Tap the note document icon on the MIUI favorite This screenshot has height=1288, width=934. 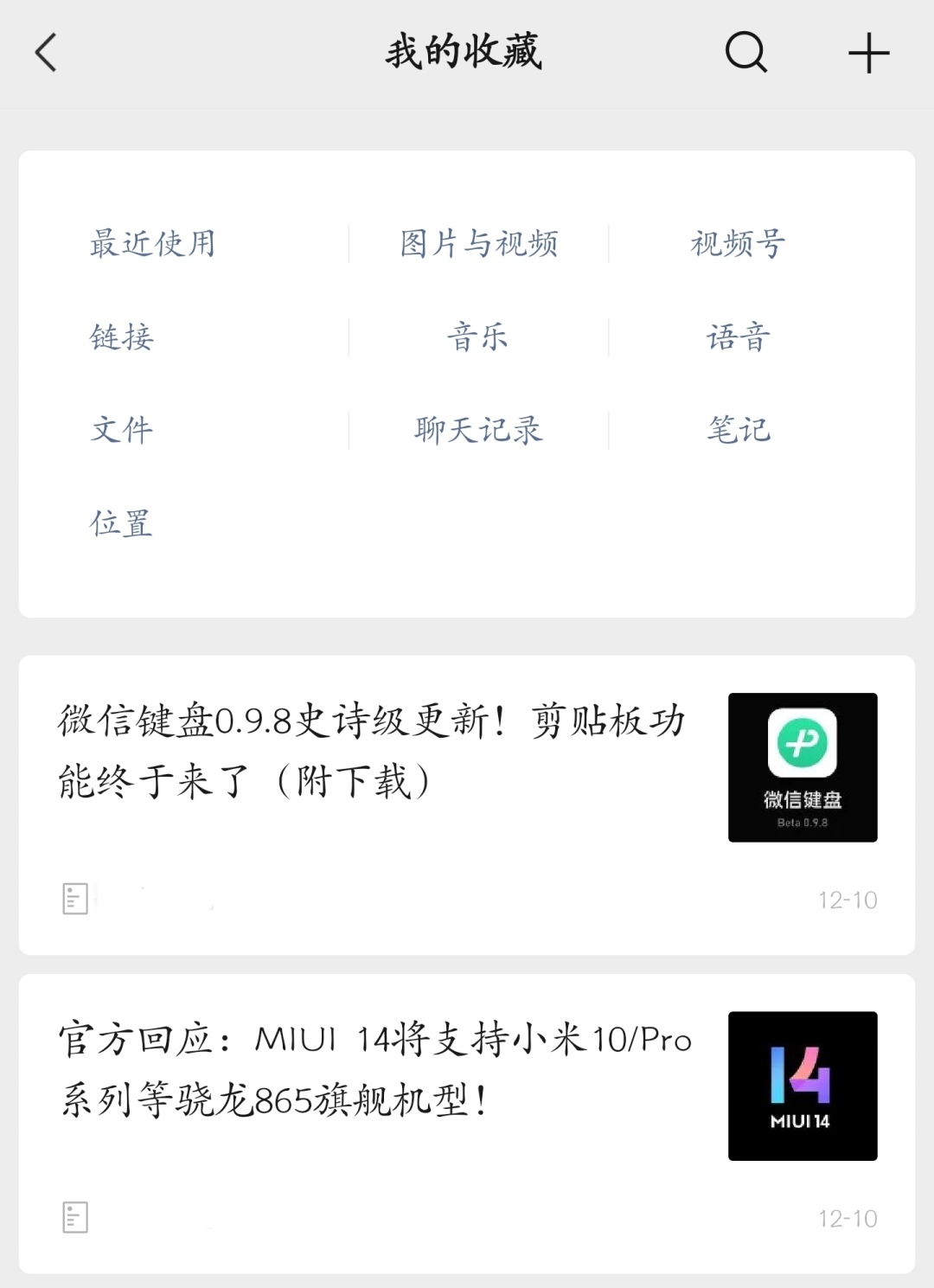pos(74,1216)
